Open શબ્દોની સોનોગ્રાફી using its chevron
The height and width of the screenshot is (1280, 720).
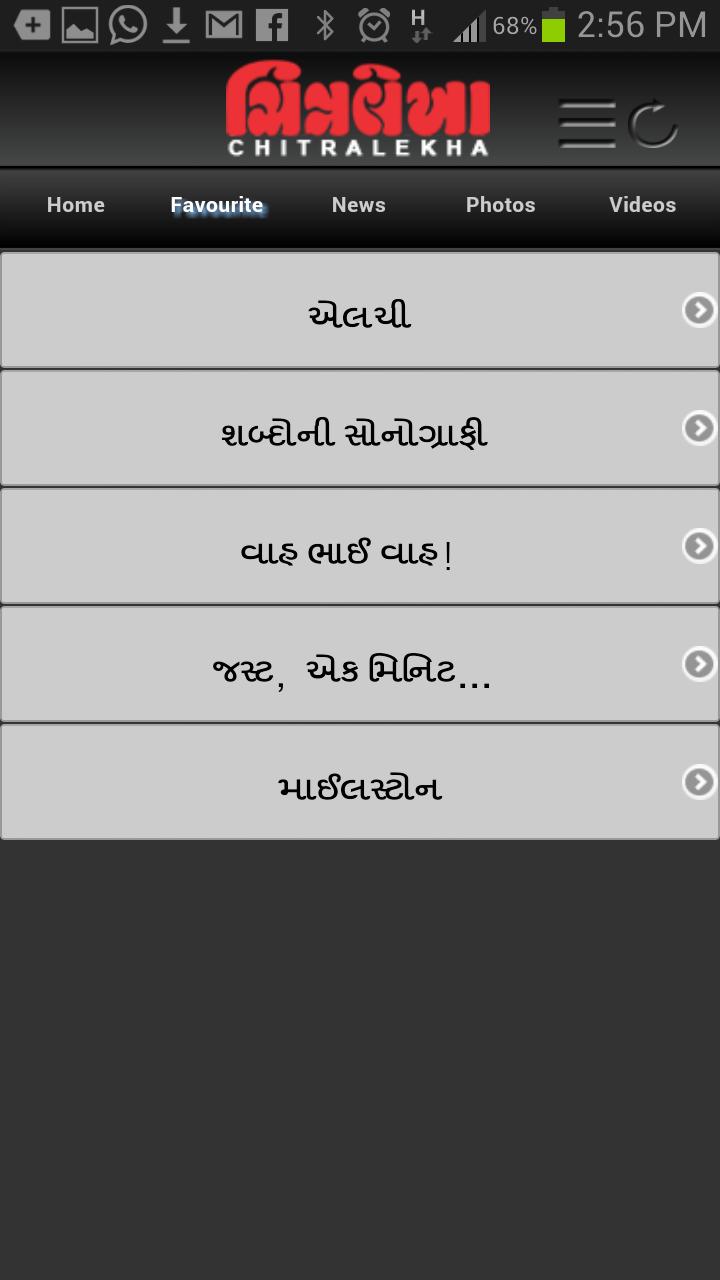coord(698,427)
